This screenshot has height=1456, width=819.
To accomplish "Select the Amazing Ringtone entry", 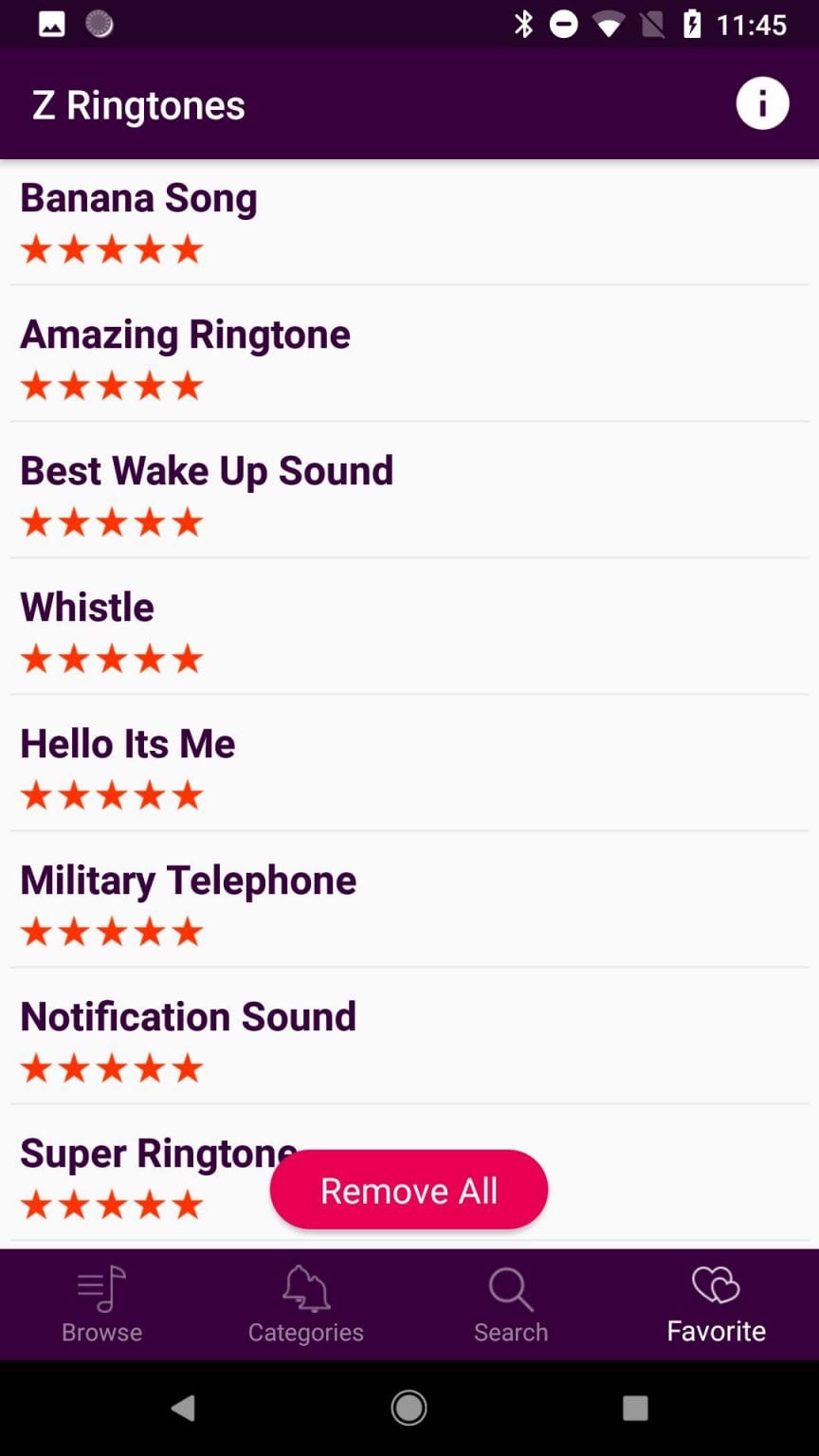I will pos(186,334).
